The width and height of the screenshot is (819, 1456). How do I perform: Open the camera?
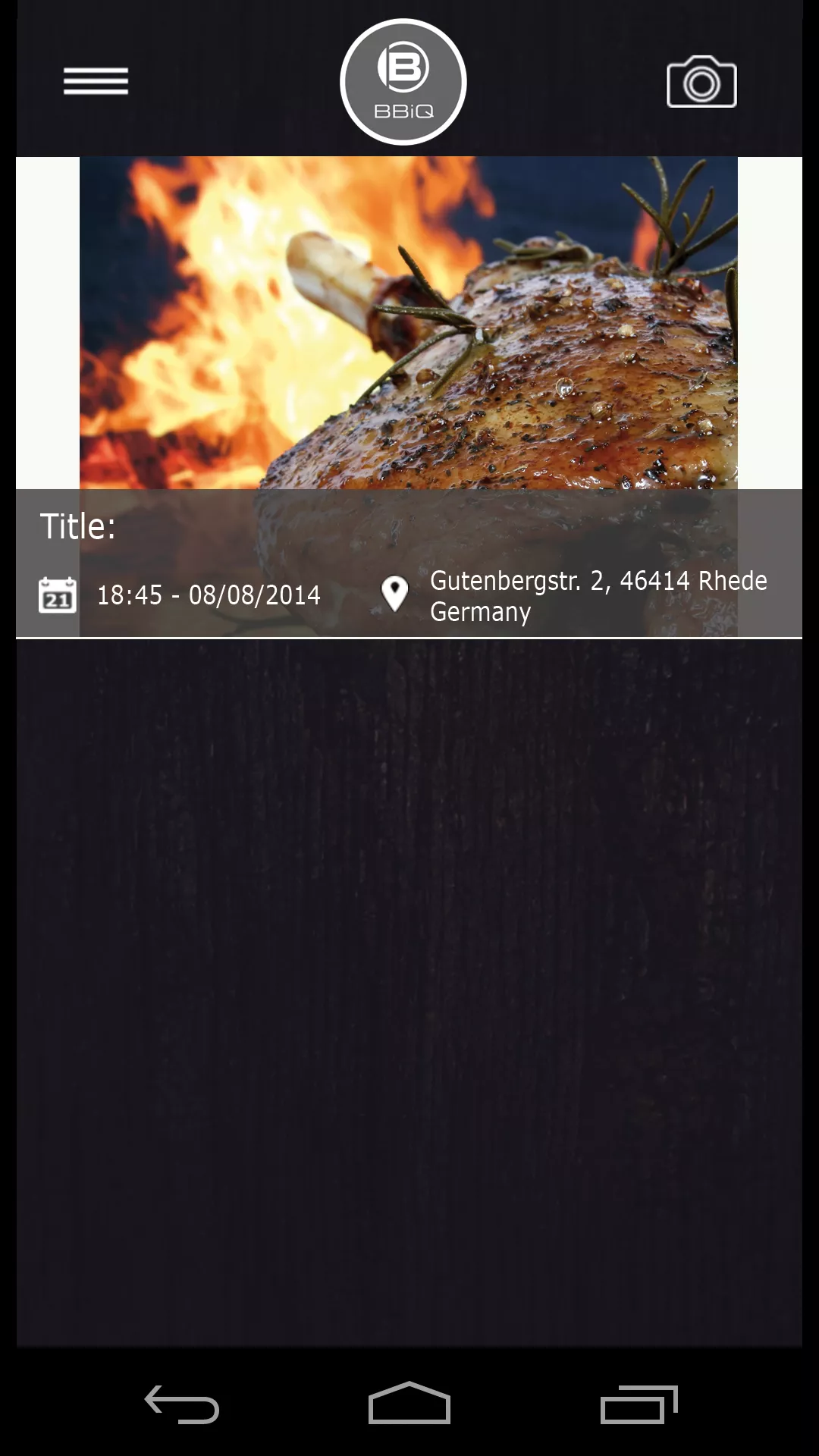(x=701, y=82)
